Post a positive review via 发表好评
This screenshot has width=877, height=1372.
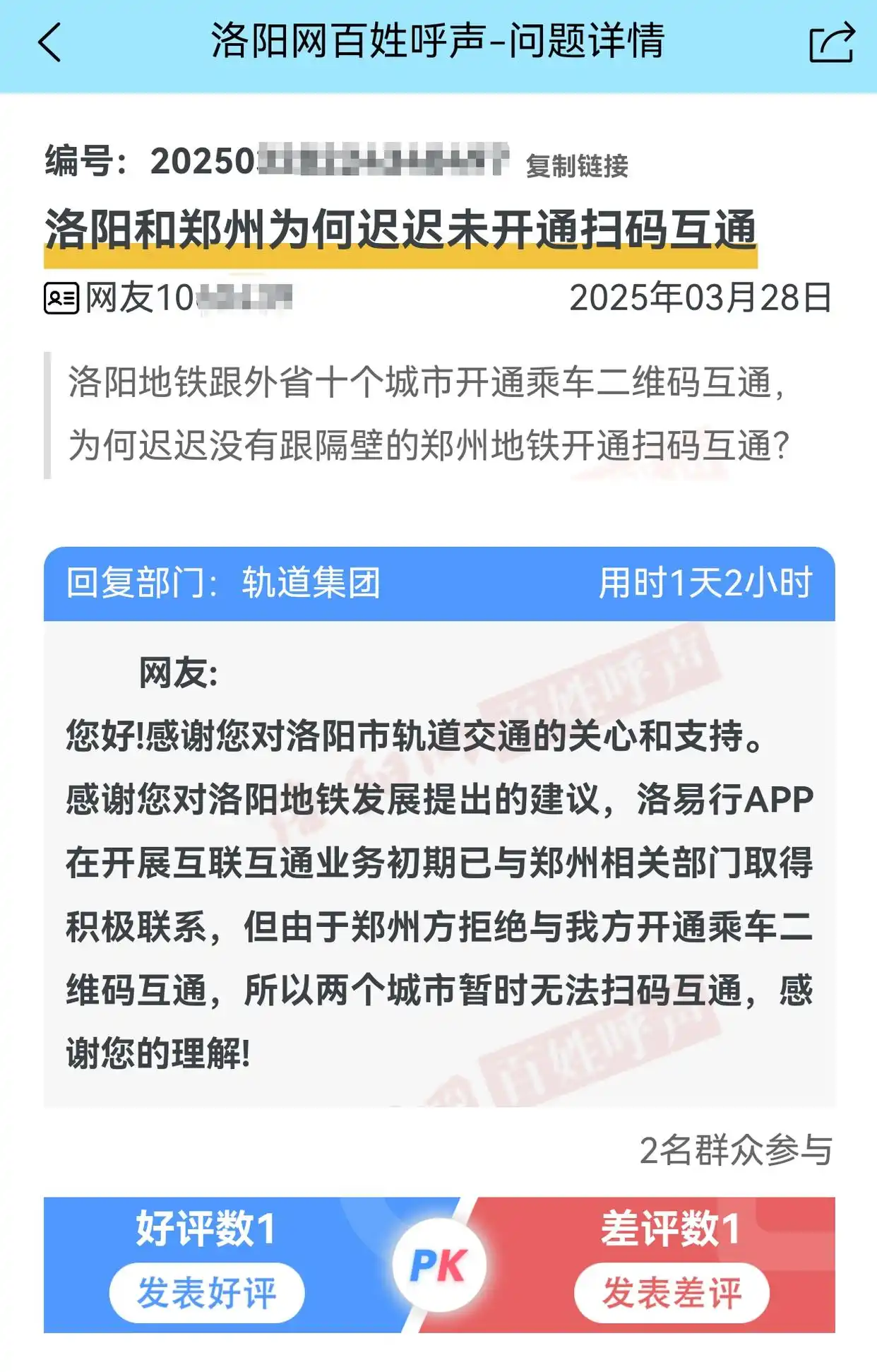(206, 1293)
